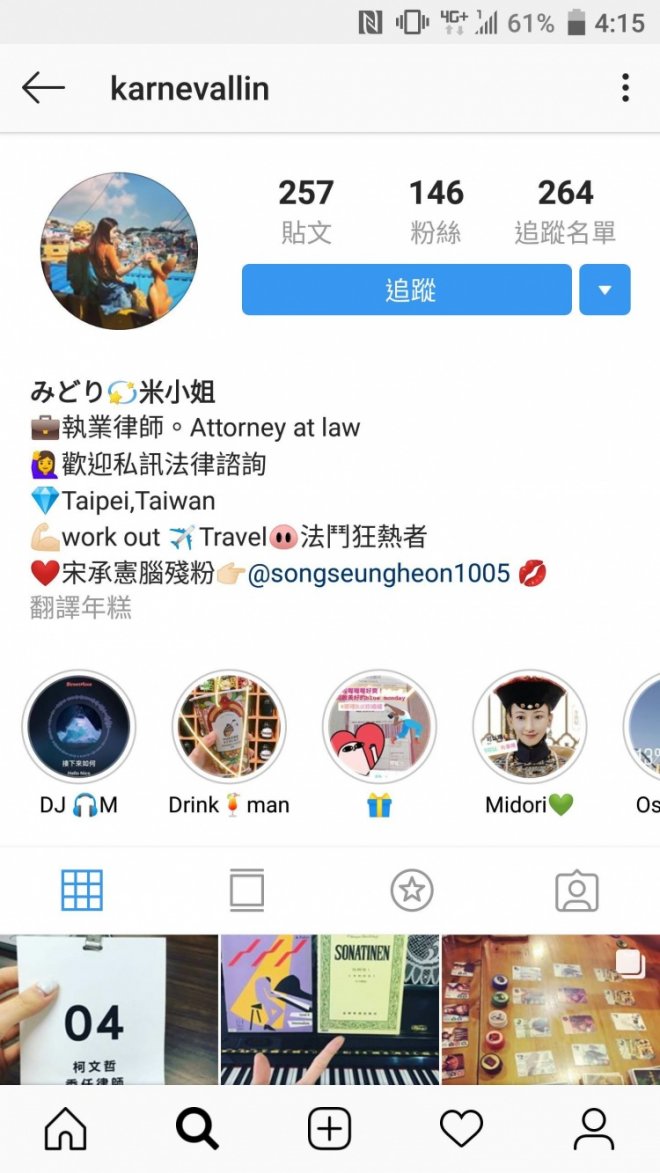Go to the home feed tab

tap(66, 1129)
